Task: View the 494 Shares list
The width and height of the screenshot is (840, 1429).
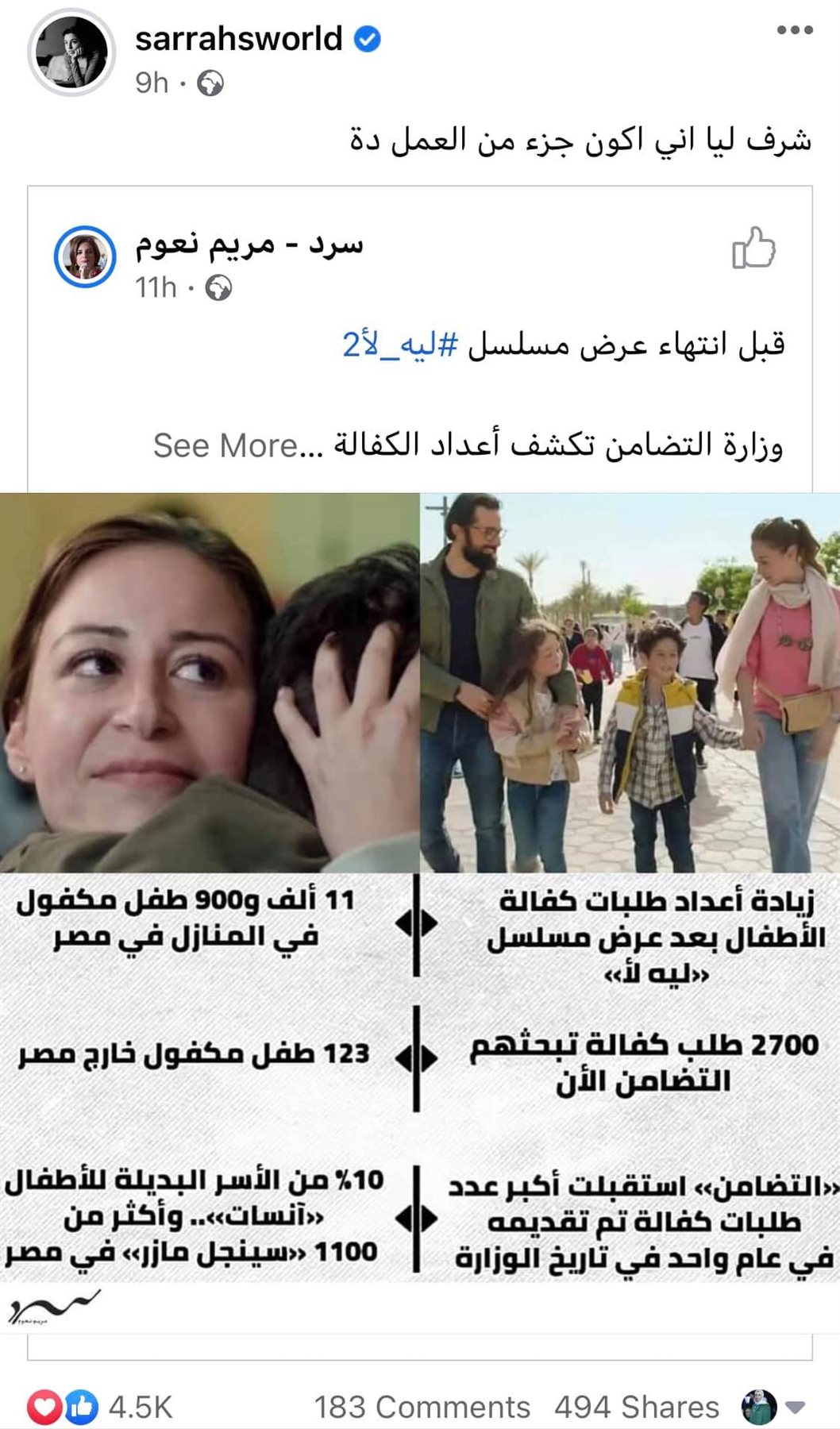Action: (x=636, y=1407)
